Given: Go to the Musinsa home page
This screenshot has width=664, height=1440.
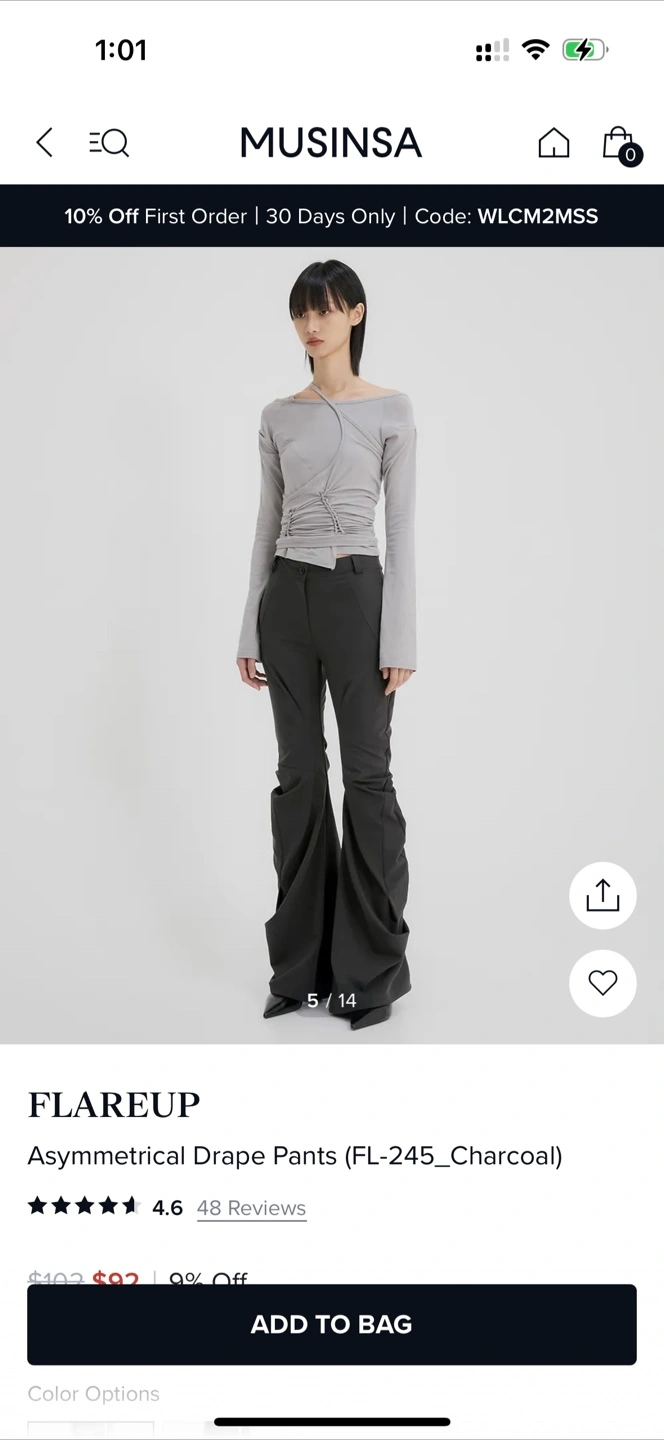Looking at the screenshot, I should click(553, 143).
